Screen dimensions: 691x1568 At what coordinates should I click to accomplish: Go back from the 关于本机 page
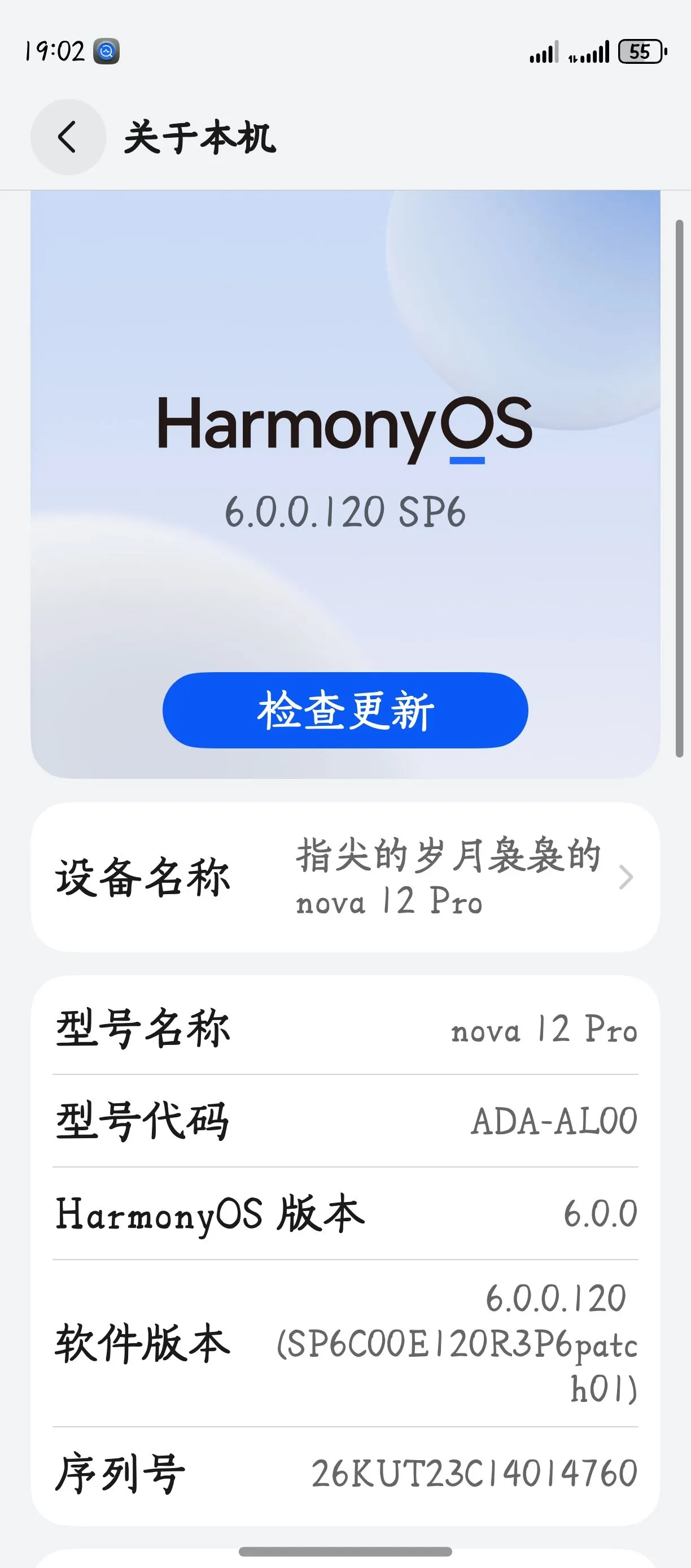tap(68, 137)
